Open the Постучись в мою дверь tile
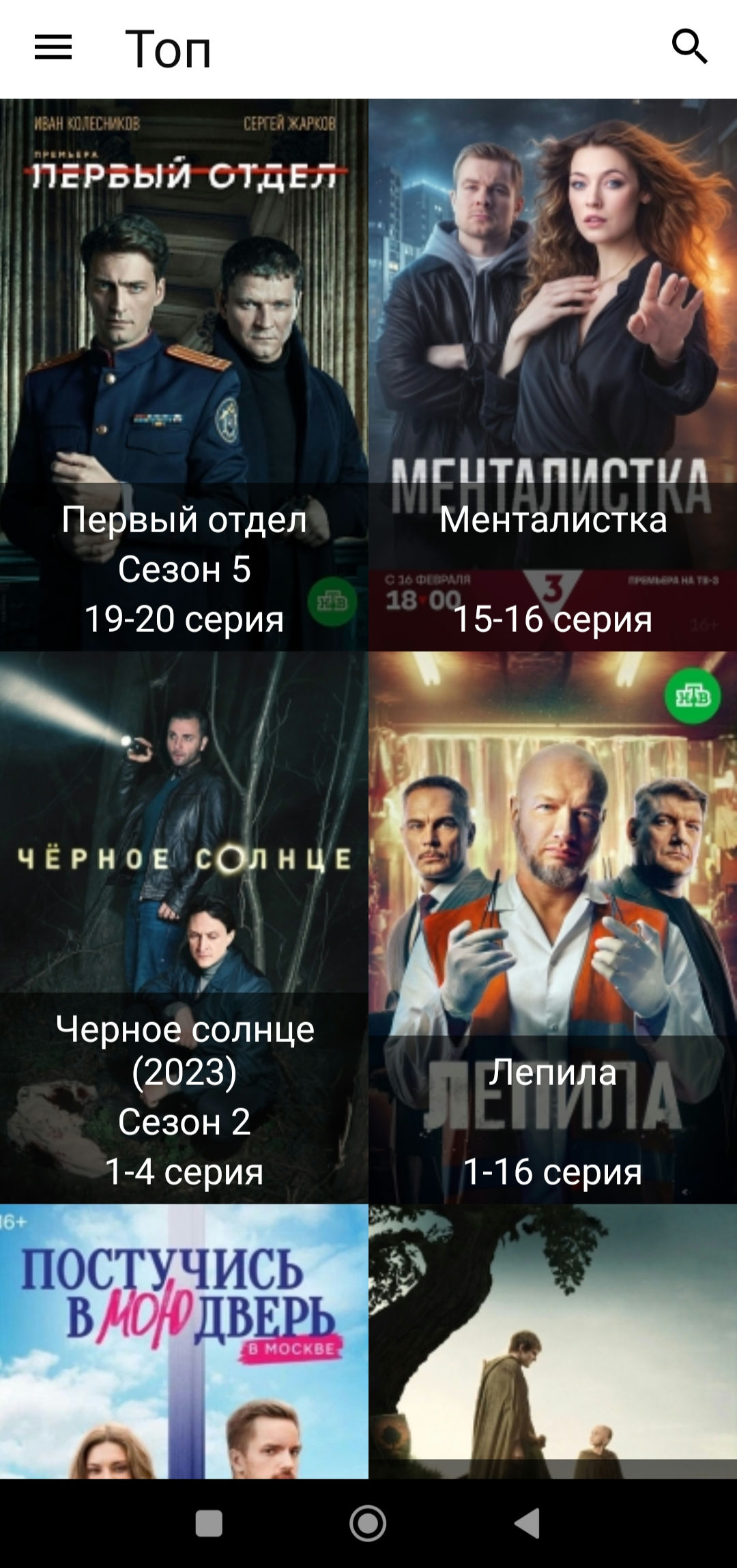The image size is (737, 1568). click(184, 1341)
